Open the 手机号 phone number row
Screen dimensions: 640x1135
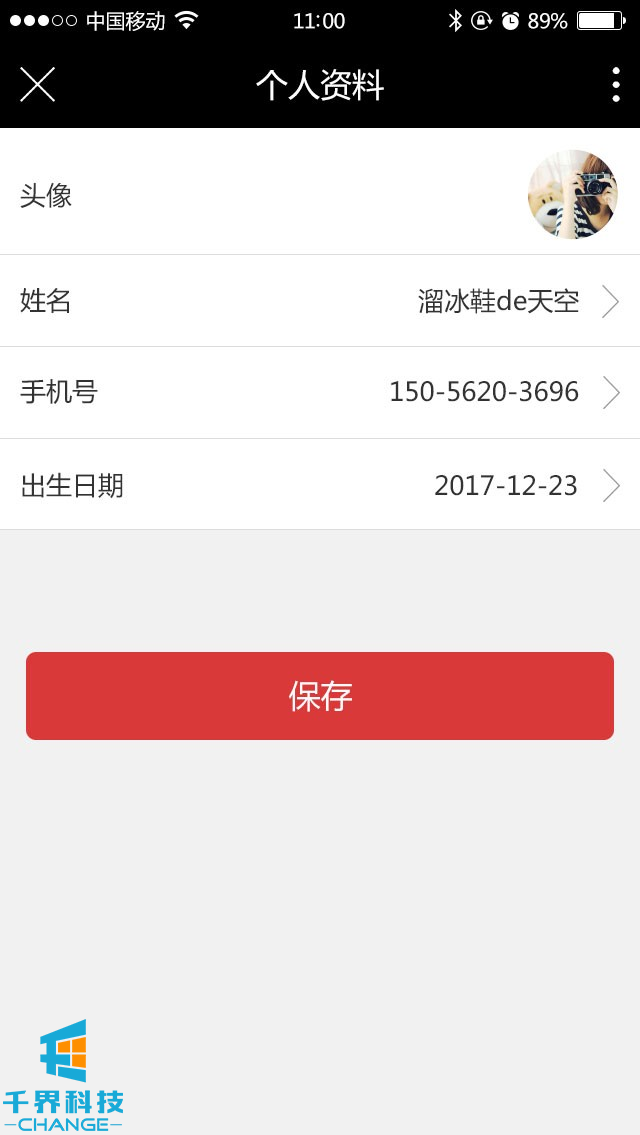[x=320, y=392]
